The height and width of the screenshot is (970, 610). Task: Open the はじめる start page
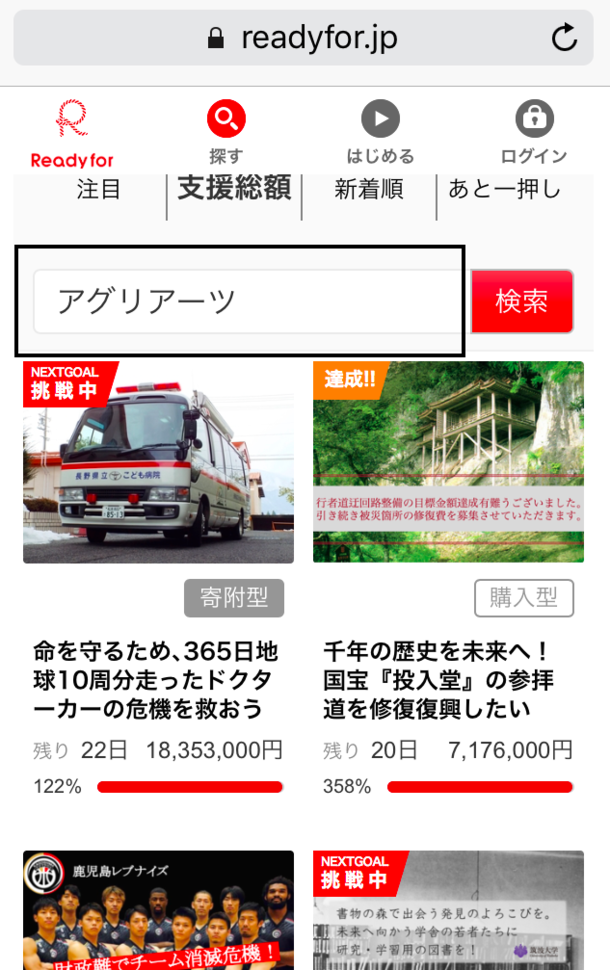pos(380,134)
